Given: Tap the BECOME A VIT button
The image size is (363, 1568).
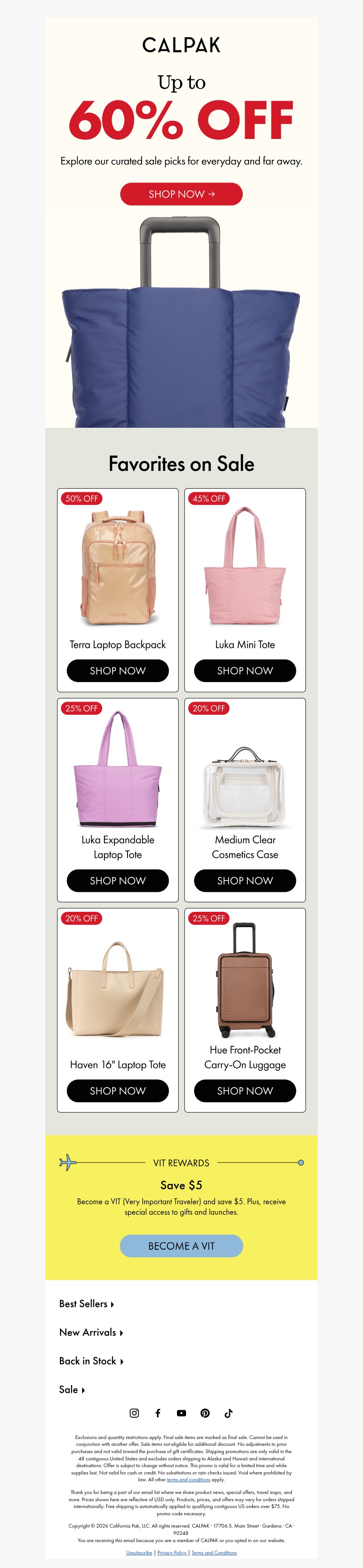Looking at the screenshot, I should pos(181,1246).
